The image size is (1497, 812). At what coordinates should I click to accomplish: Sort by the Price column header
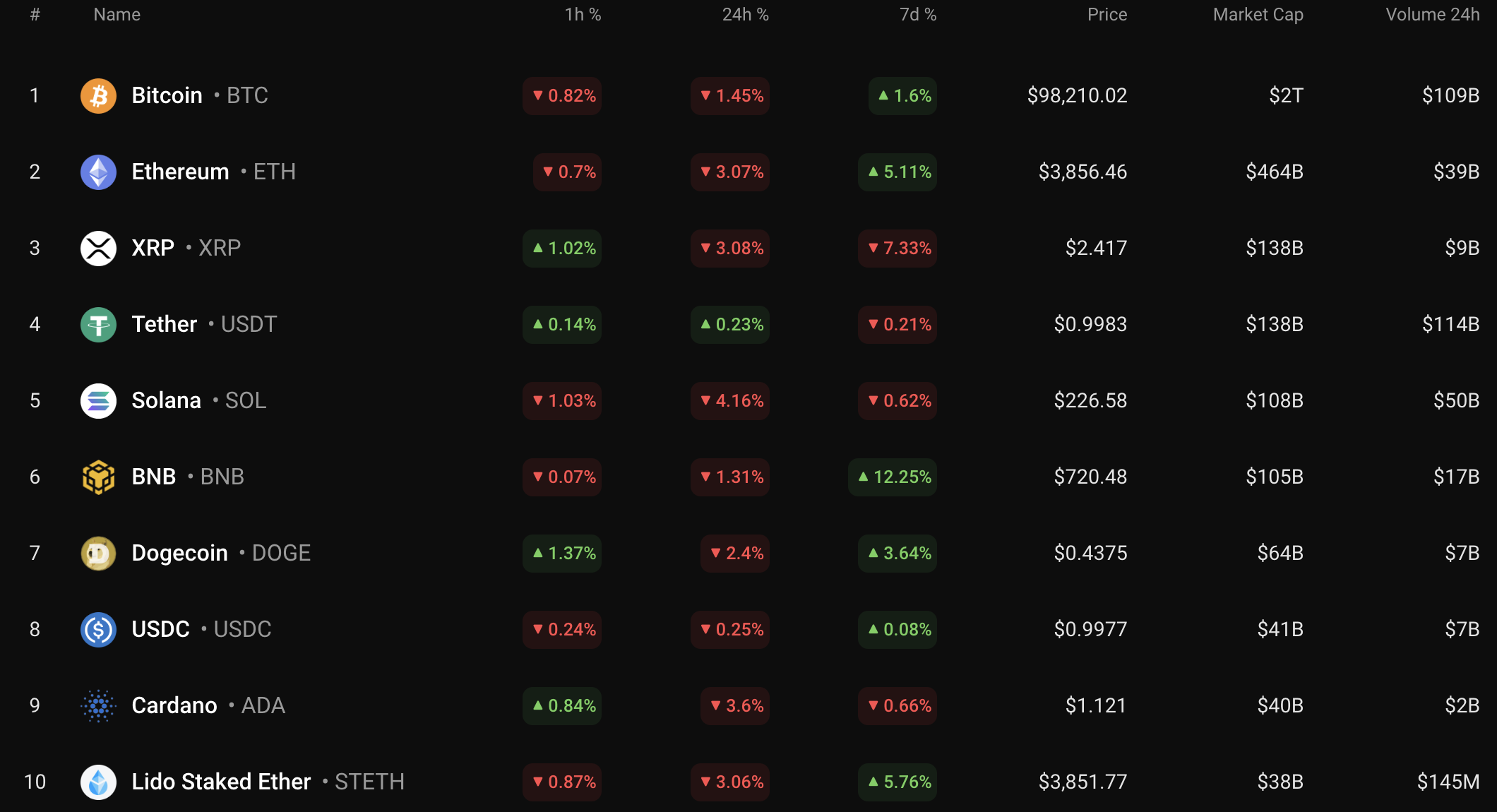coord(1107,15)
